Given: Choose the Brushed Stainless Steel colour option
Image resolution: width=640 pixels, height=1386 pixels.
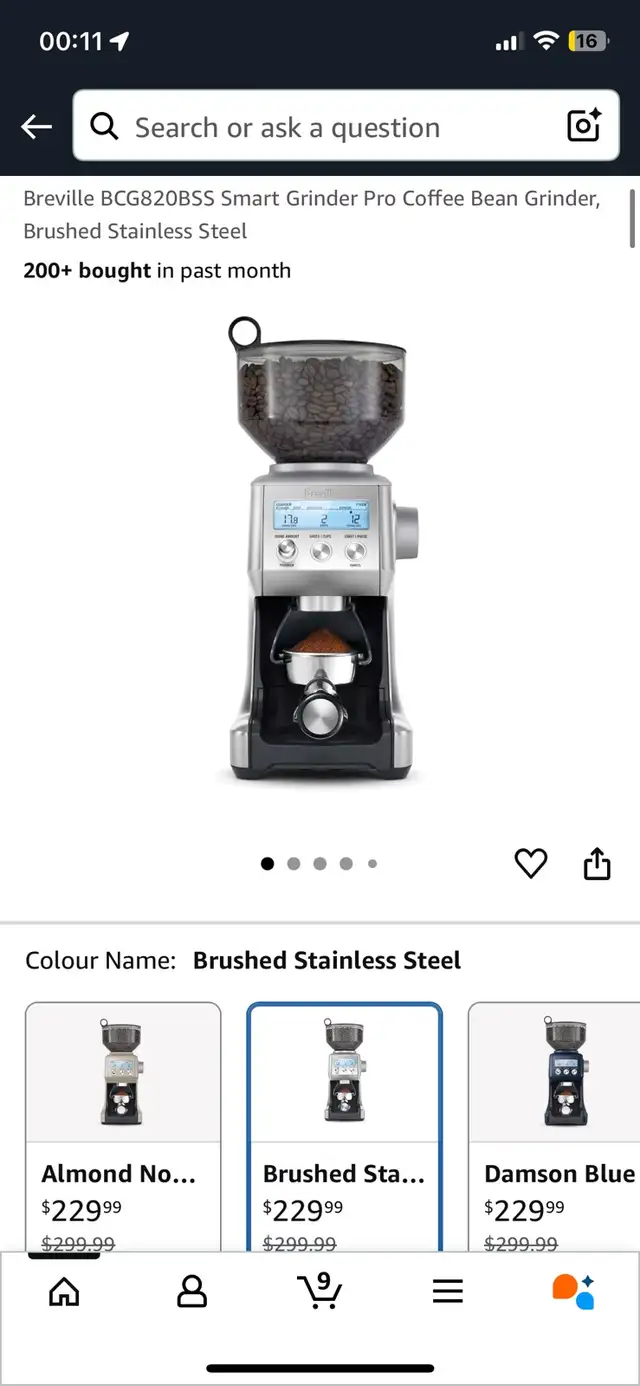Looking at the screenshot, I should 344,1126.
